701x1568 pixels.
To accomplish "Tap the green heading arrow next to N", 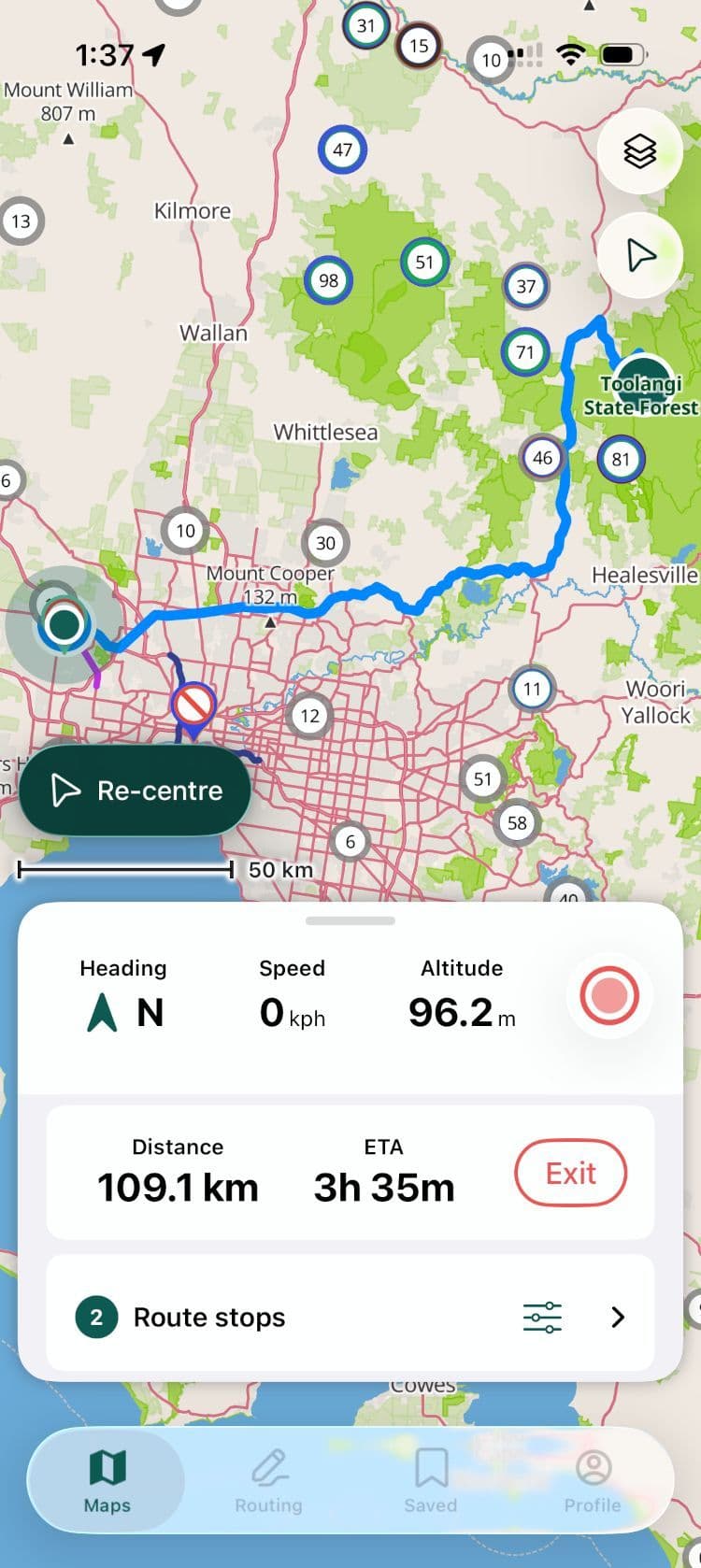I will point(101,1012).
